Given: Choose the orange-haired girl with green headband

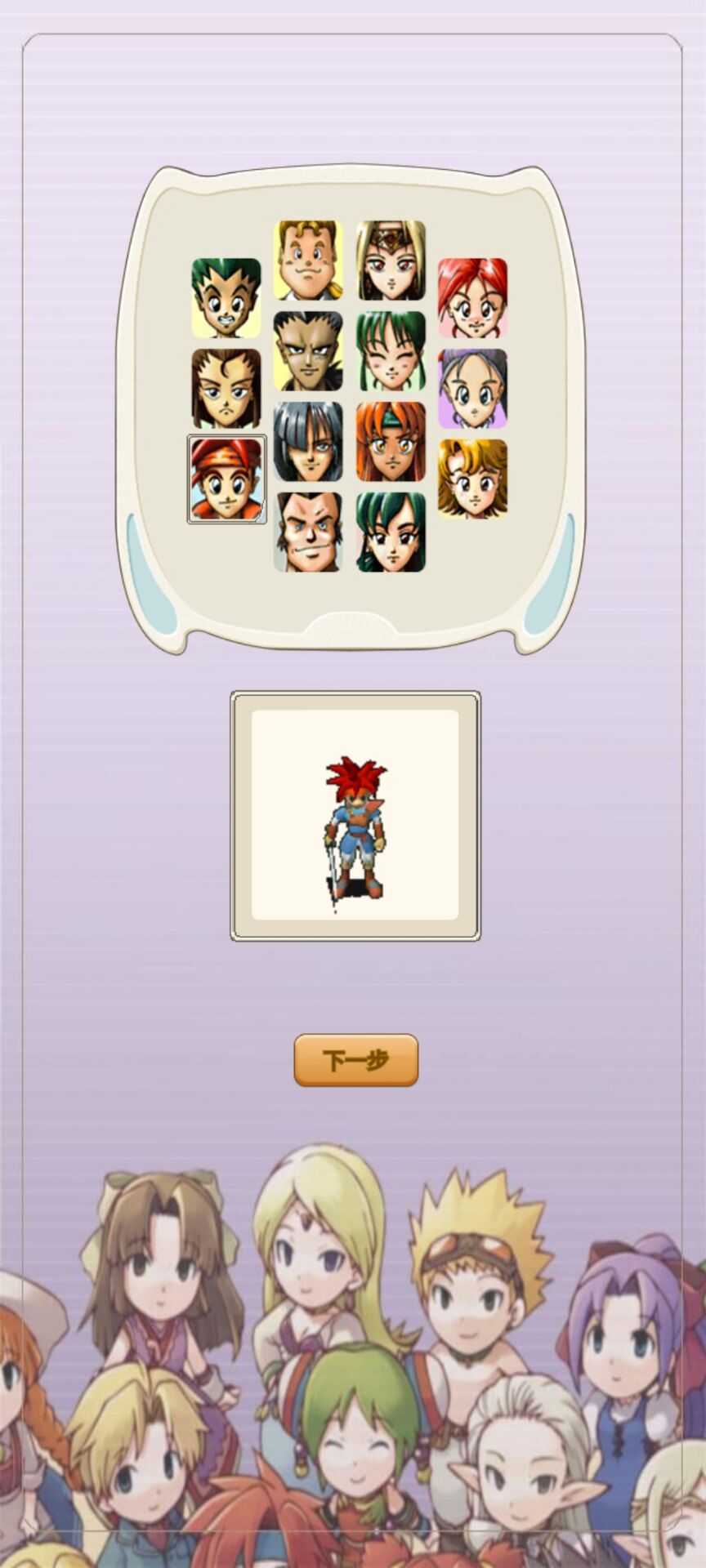Looking at the screenshot, I should (391, 441).
